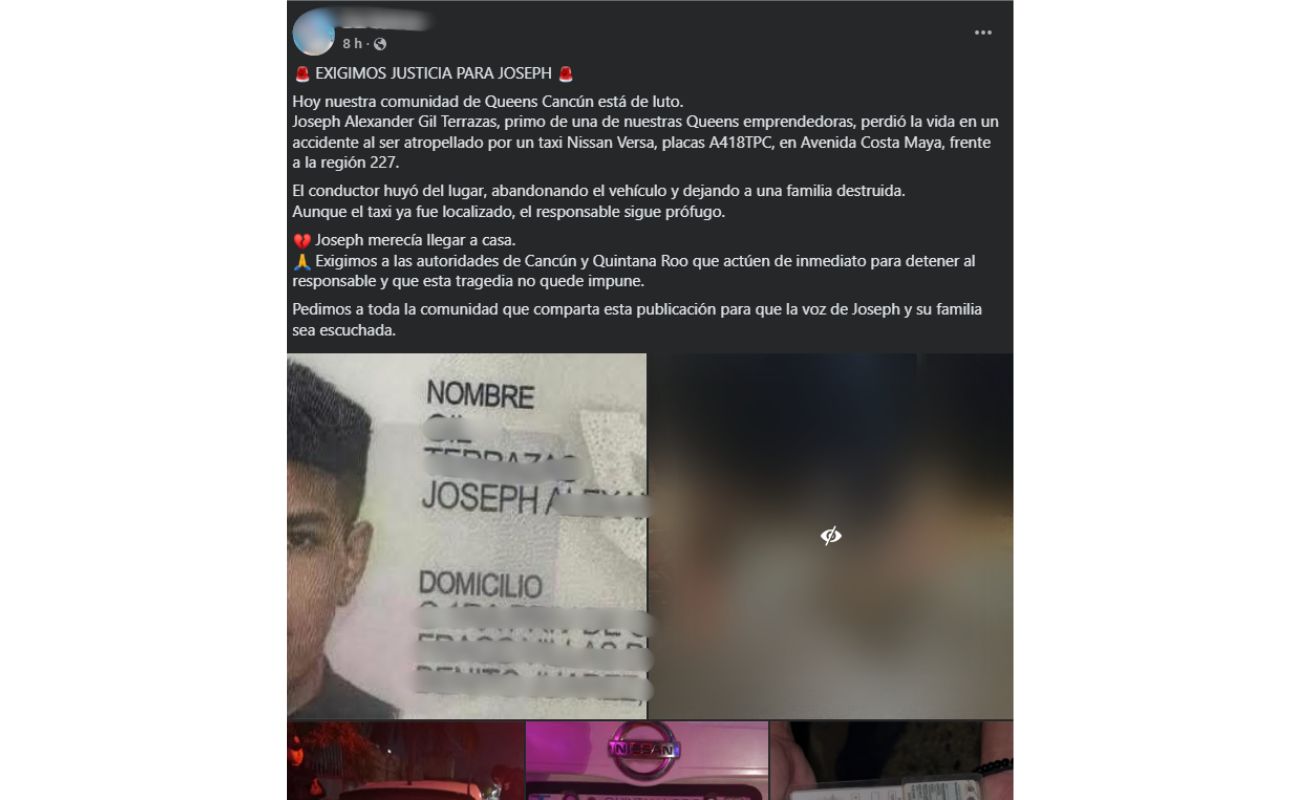This screenshot has width=1300, height=800.
Task: Open the post author's profile picture
Action: tap(312, 34)
